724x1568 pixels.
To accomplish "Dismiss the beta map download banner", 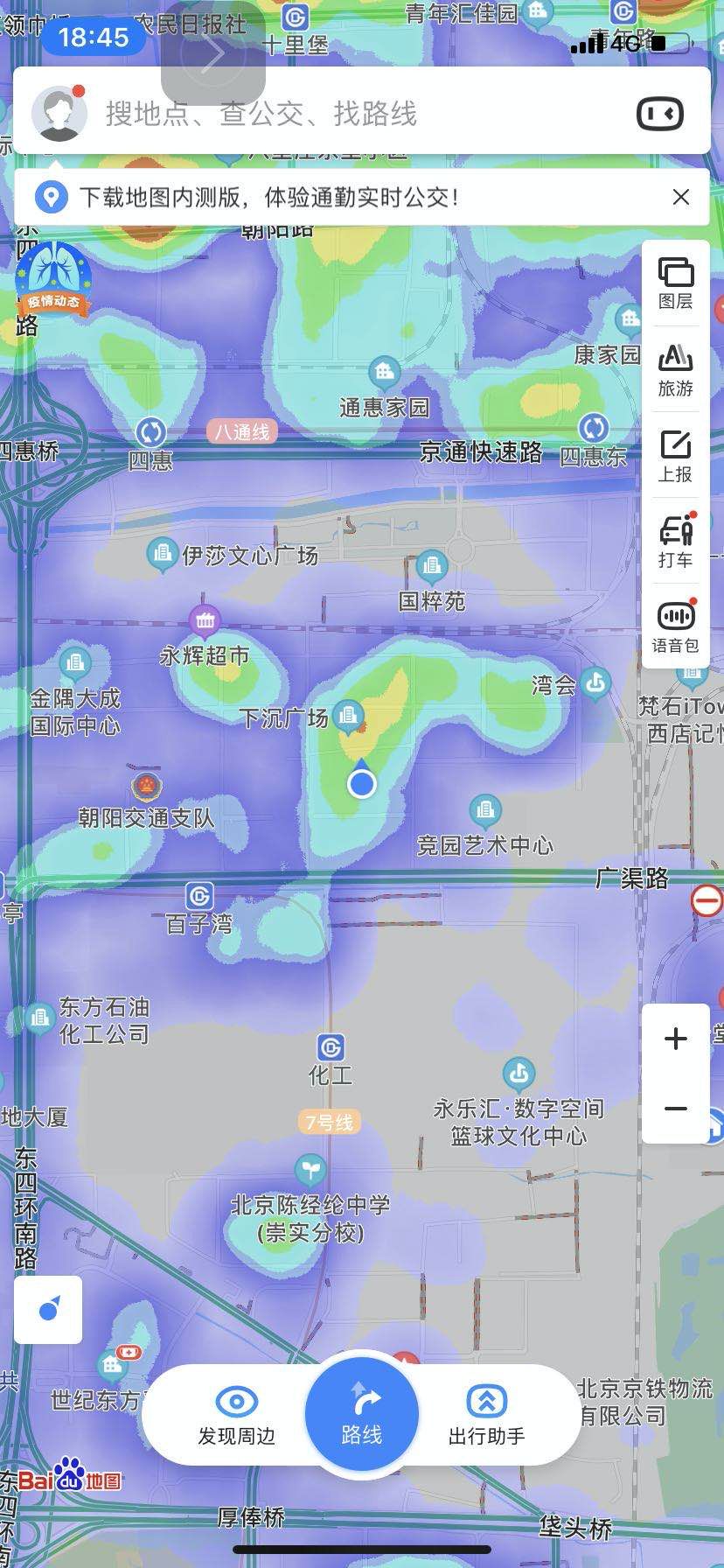I will click(681, 198).
